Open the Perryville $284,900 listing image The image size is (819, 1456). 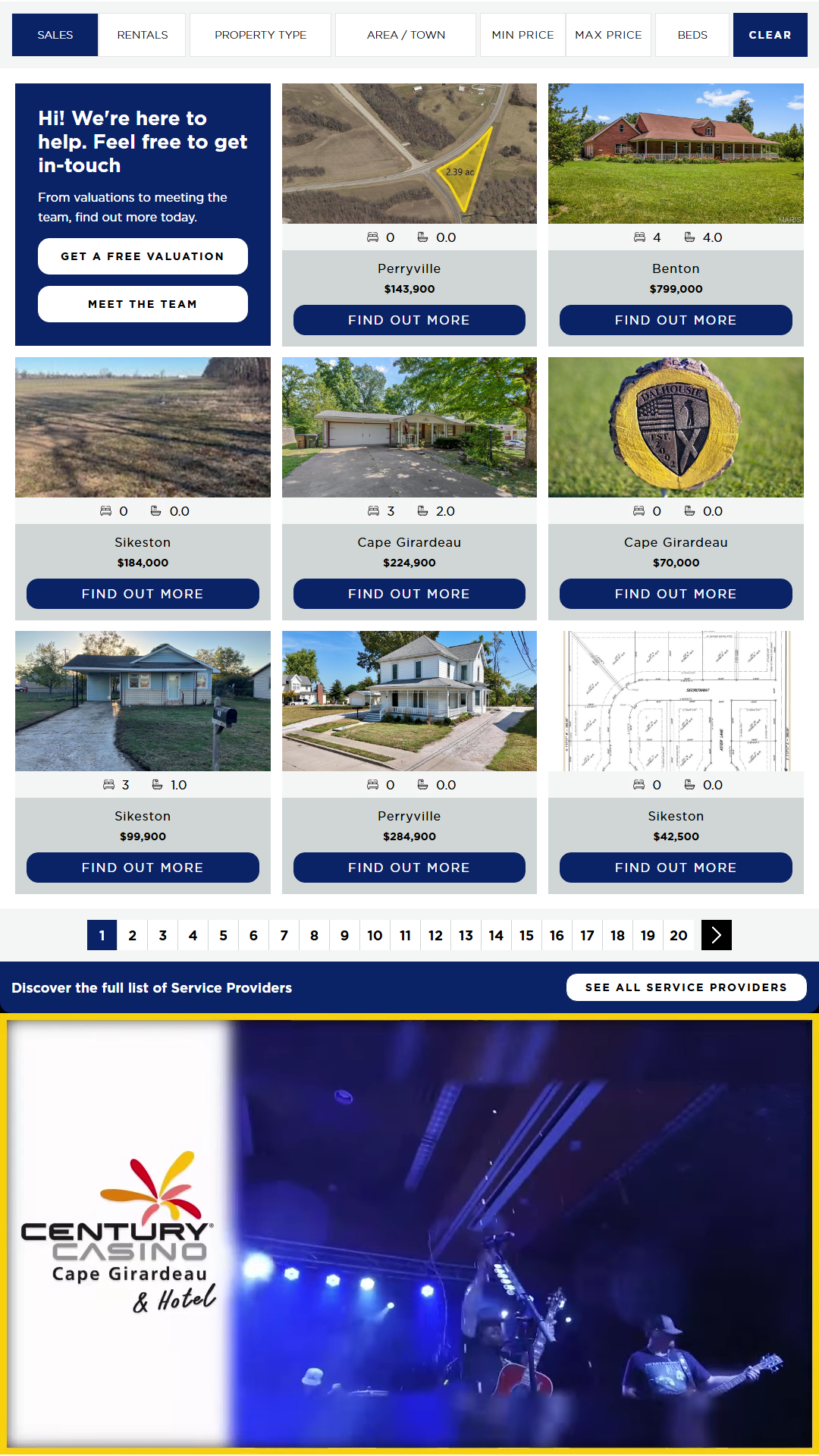coord(409,701)
